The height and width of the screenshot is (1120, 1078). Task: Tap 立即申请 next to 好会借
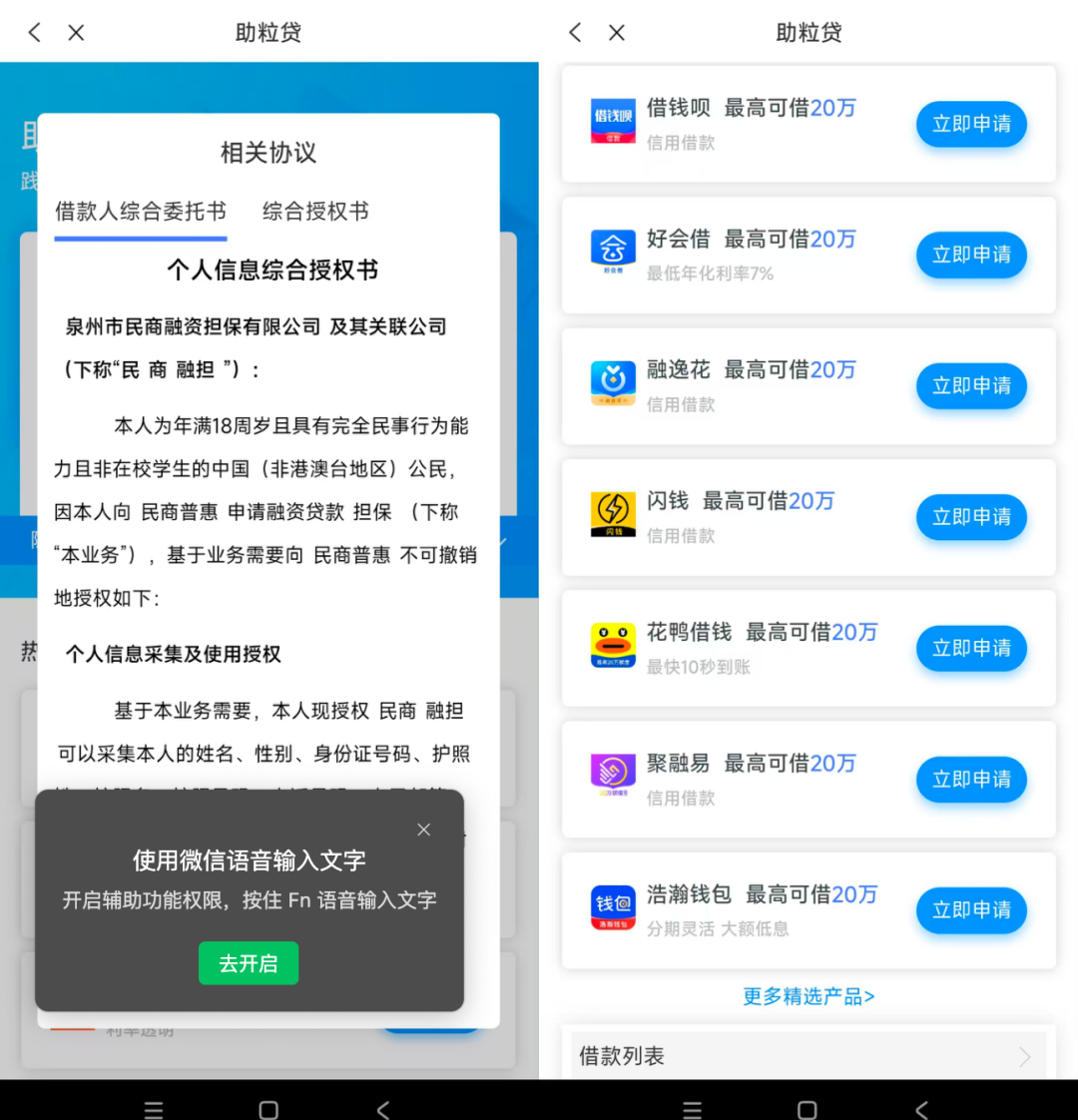tap(971, 255)
